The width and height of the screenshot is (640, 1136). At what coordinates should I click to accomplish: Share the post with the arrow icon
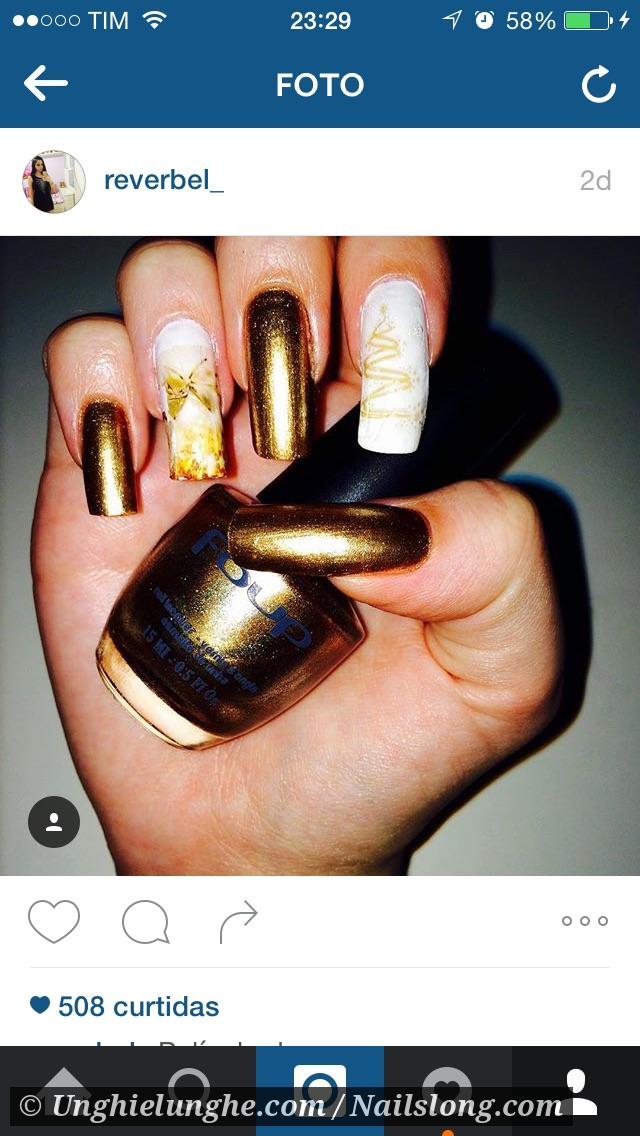point(238,922)
